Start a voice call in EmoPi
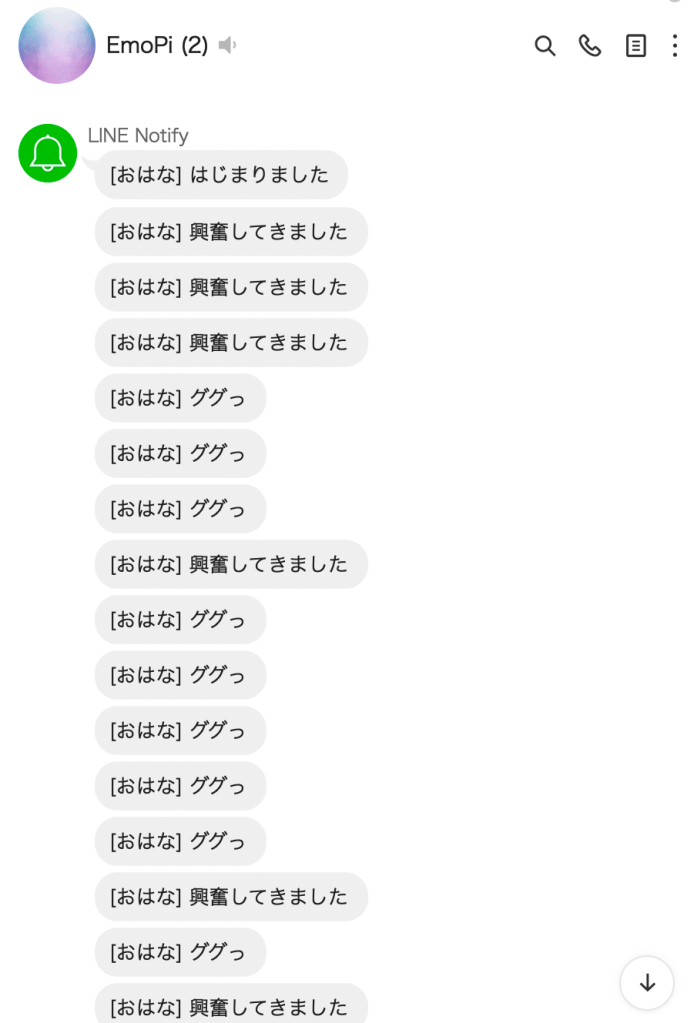694x1023 pixels. point(590,46)
